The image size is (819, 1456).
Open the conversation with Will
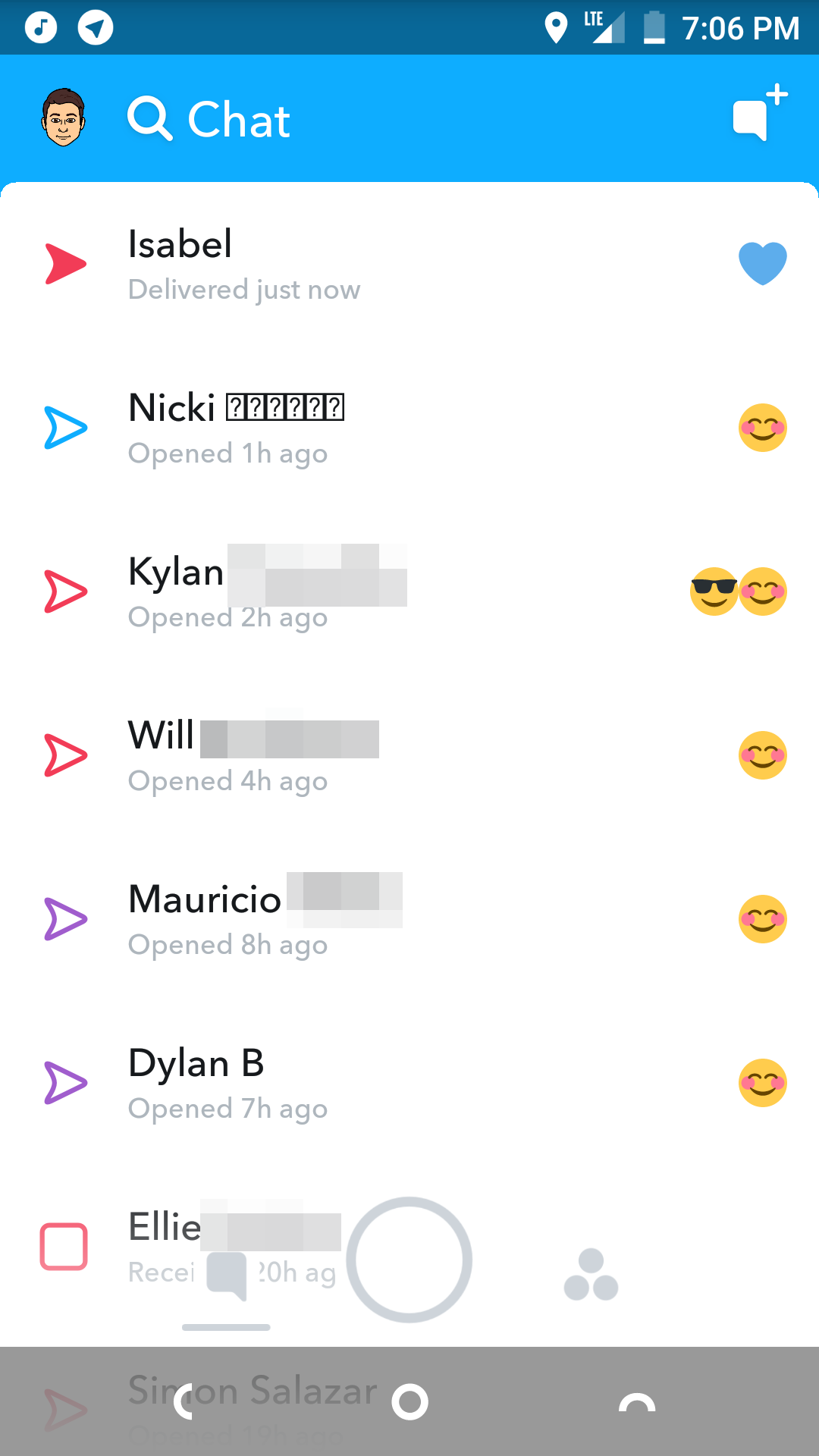pyautogui.click(x=303, y=755)
